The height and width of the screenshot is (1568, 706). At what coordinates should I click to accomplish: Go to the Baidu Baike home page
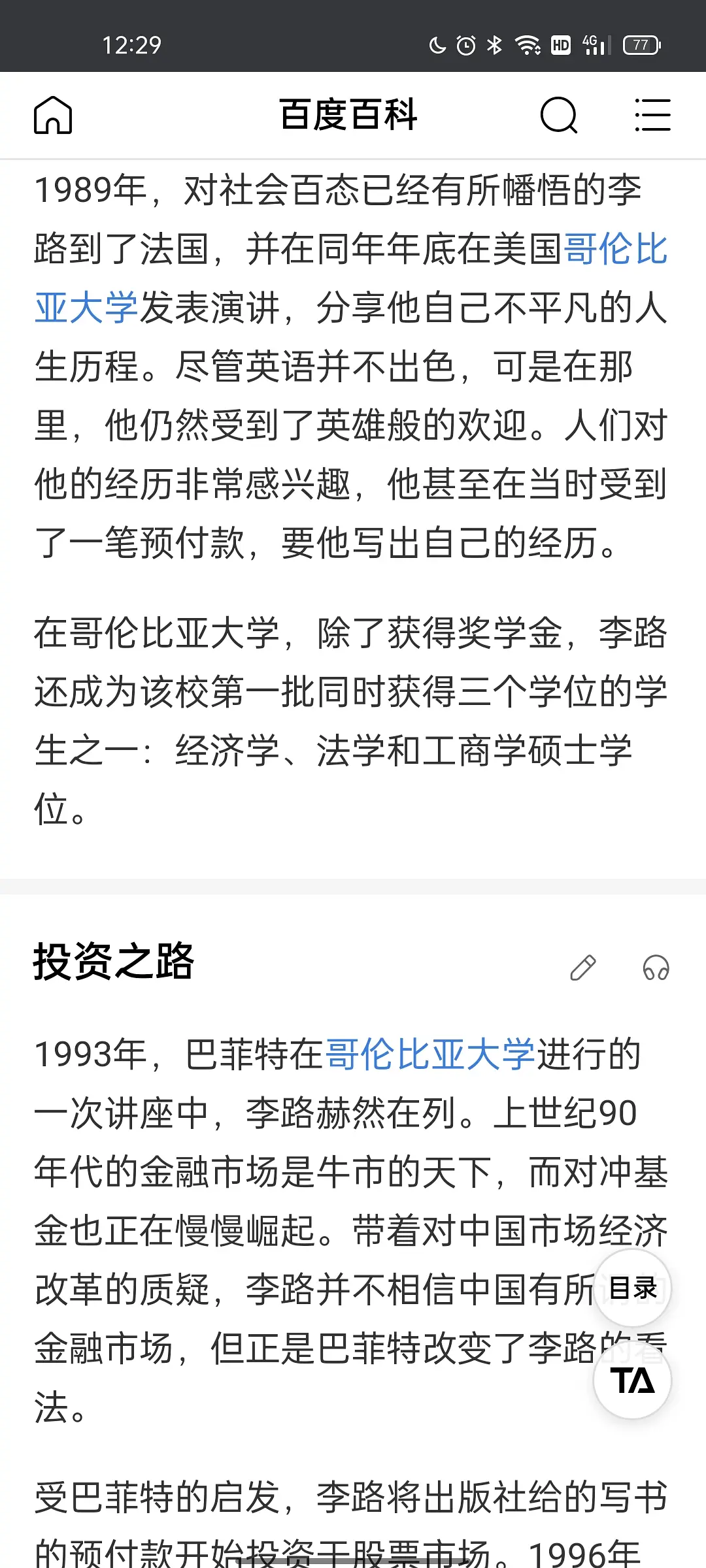pyautogui.click(x=53, y=115)
